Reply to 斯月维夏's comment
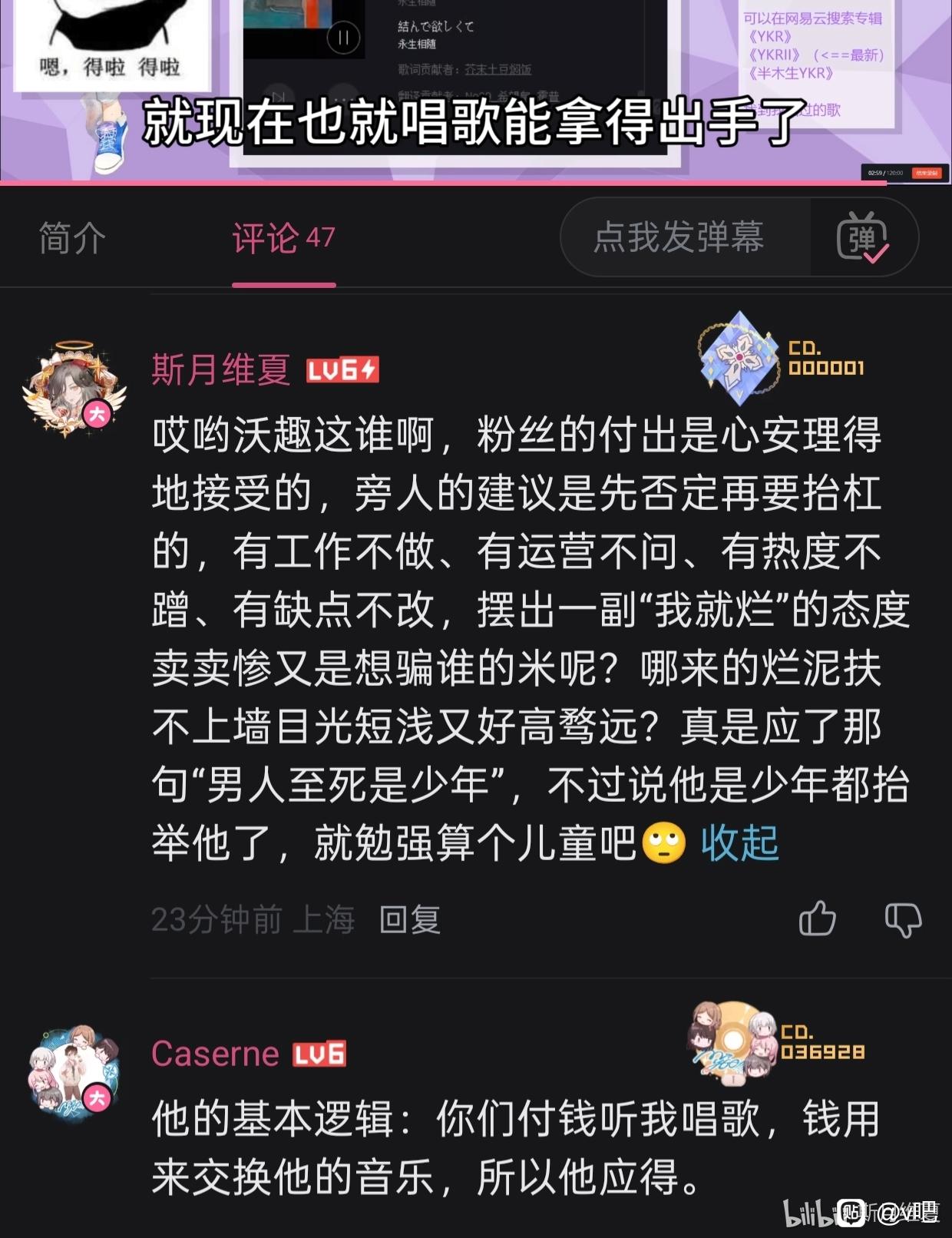The height and width of the screenshot is (1238, 952). [x=410, y=919]
